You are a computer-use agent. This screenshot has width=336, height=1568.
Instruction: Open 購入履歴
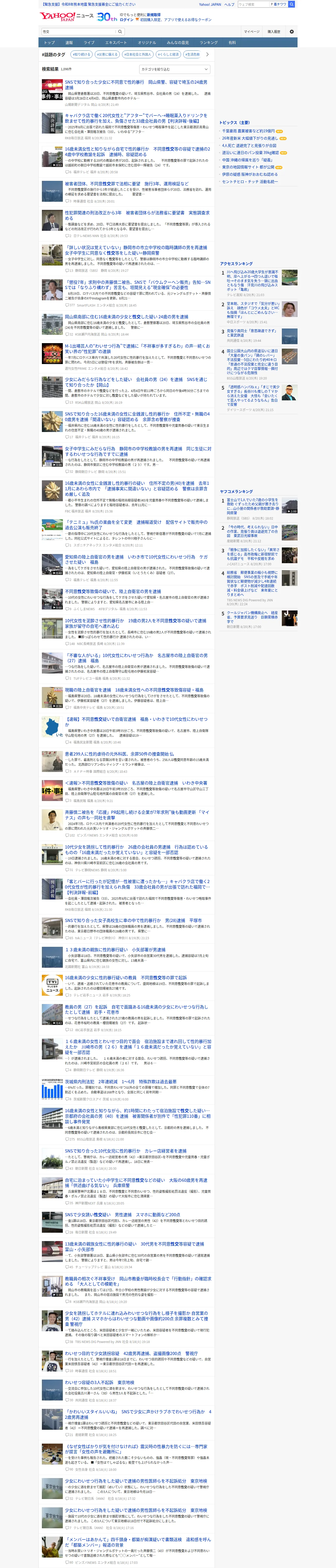(x=274, y=32)
